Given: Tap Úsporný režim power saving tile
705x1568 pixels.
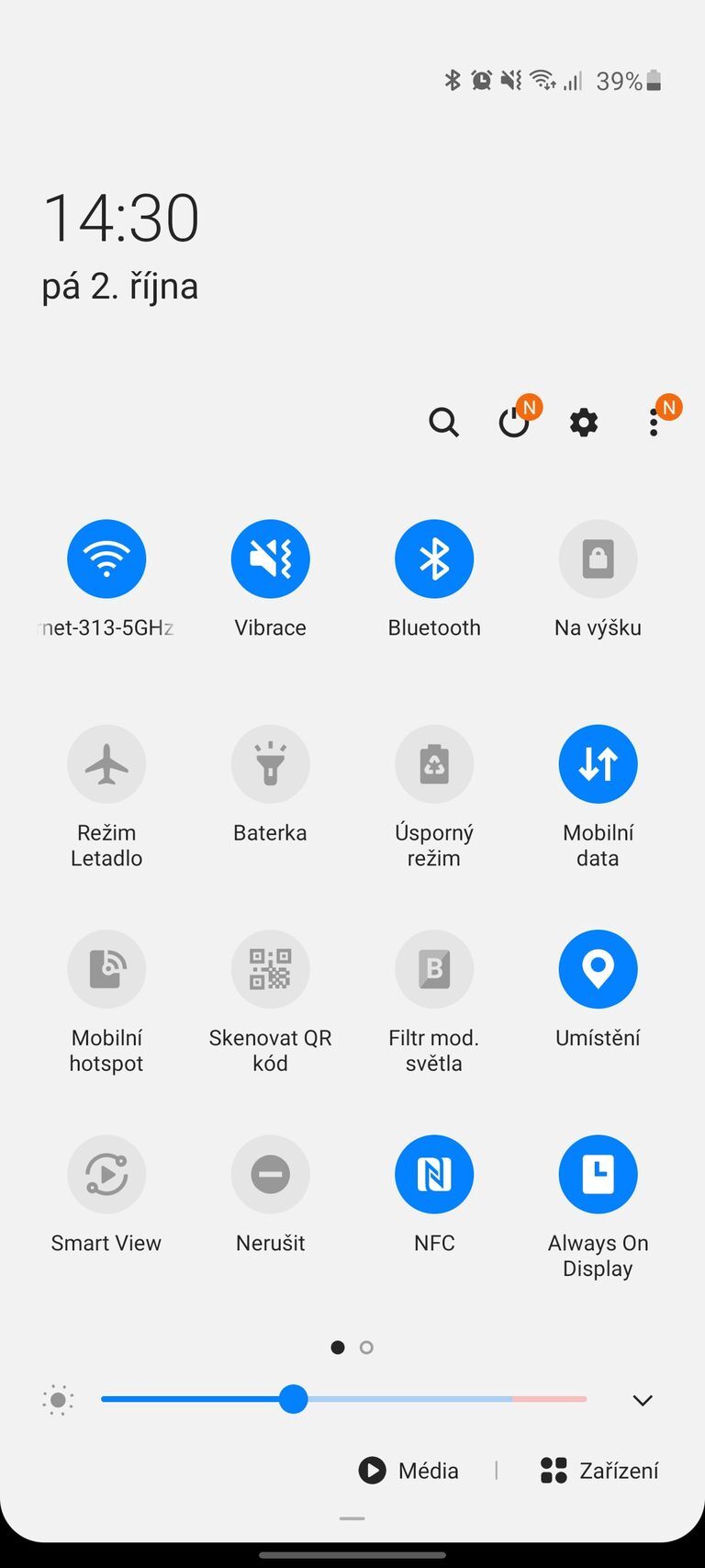Looking at the screenshot, I should click(x=433, y=763).
